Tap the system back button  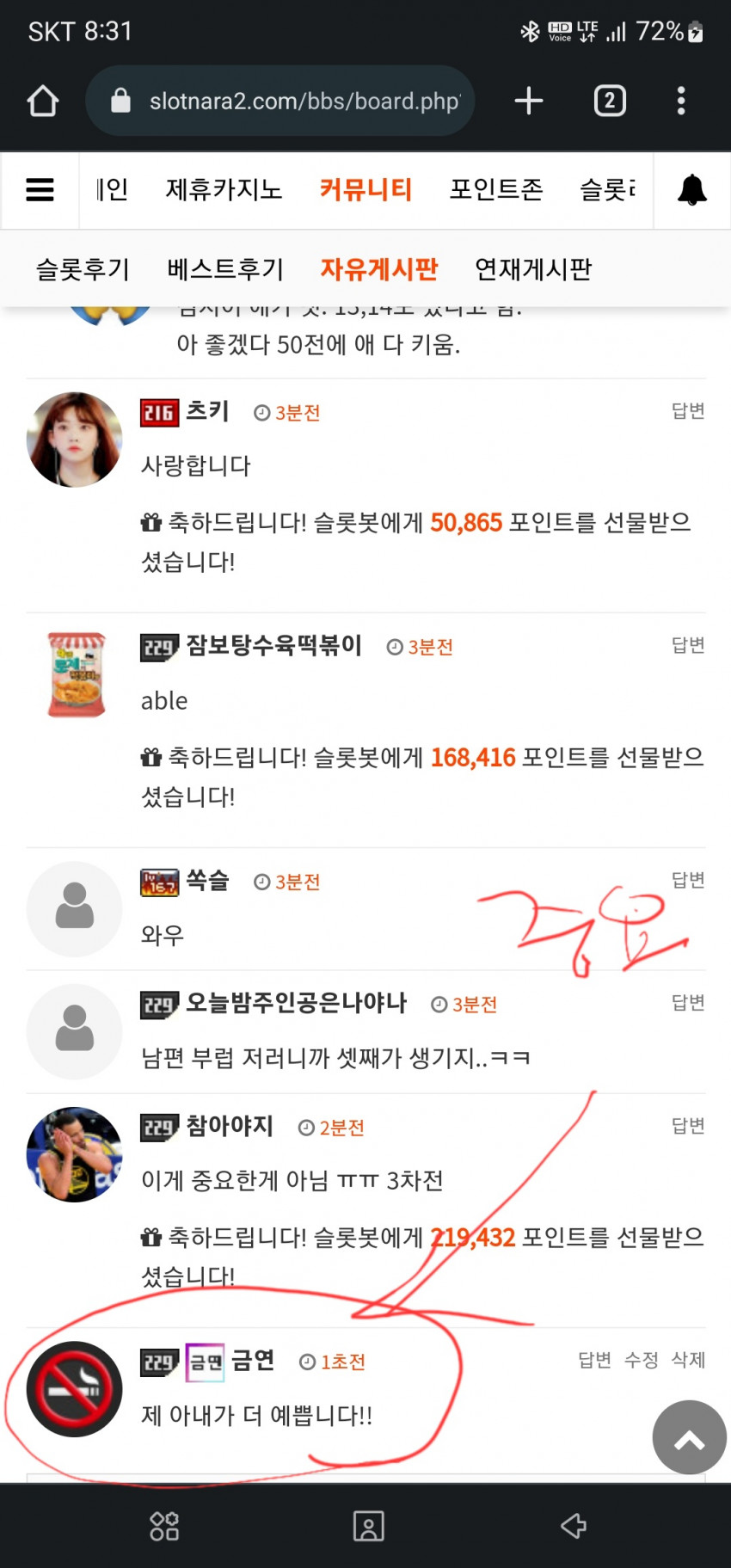[574, 1526]
